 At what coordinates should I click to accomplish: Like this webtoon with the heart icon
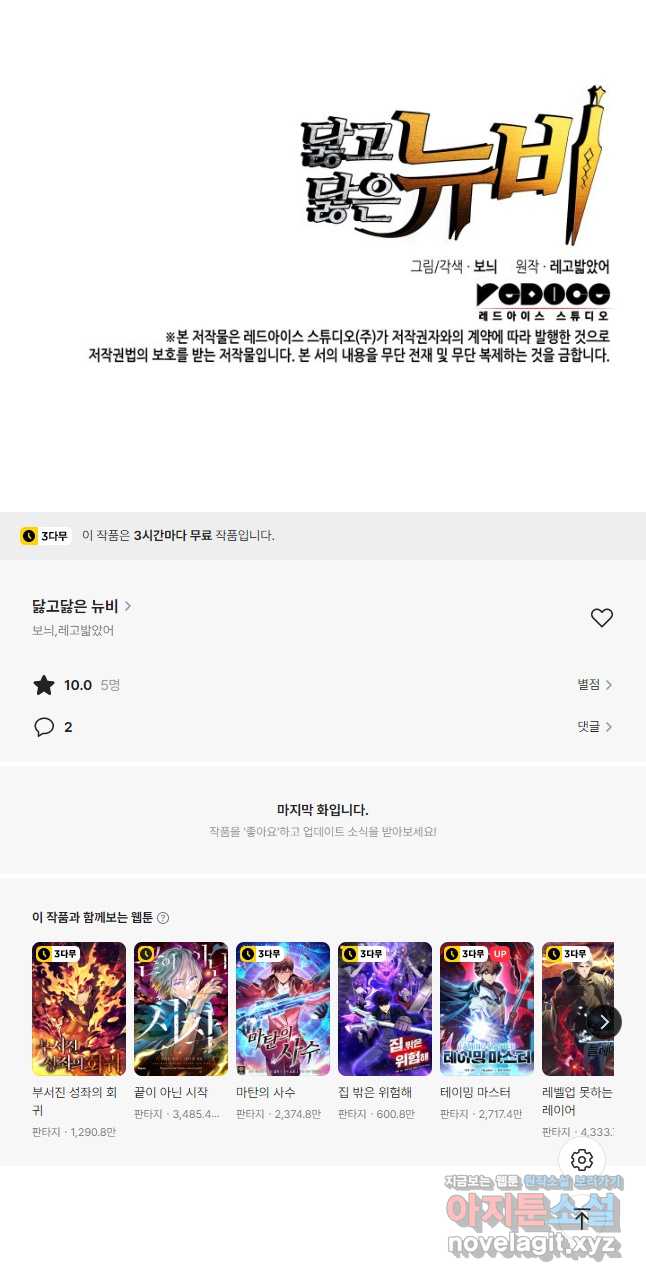pyautogui.click(x=601, y=618)
